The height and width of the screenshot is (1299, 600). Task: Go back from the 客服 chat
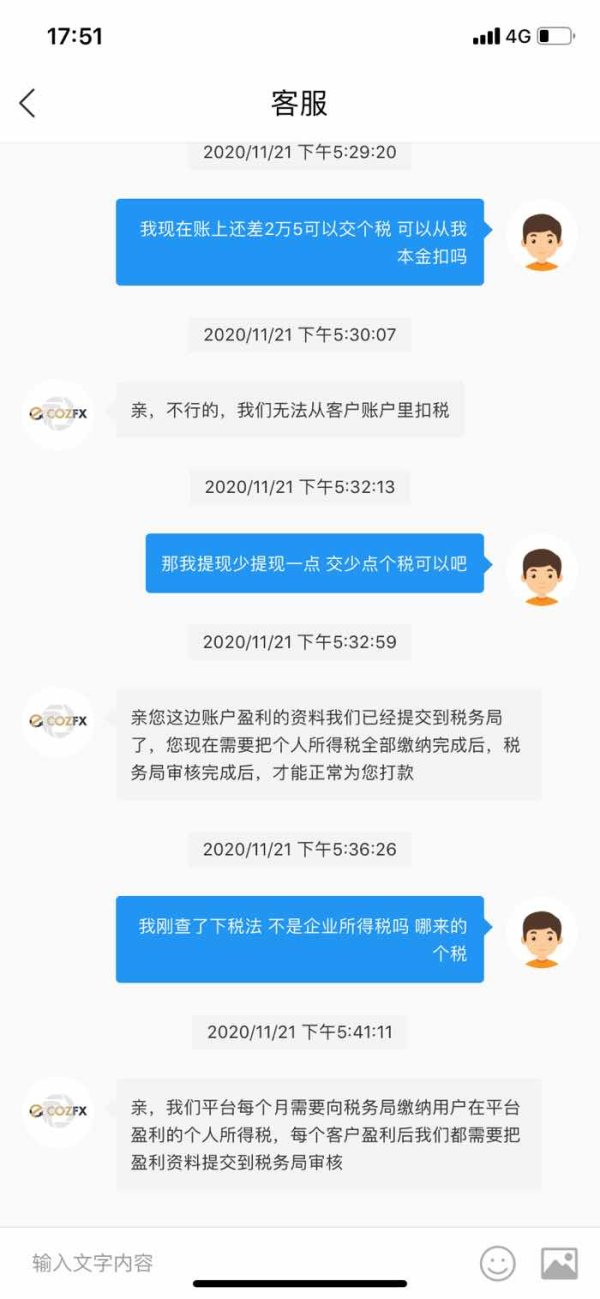[x=27, y=102]
